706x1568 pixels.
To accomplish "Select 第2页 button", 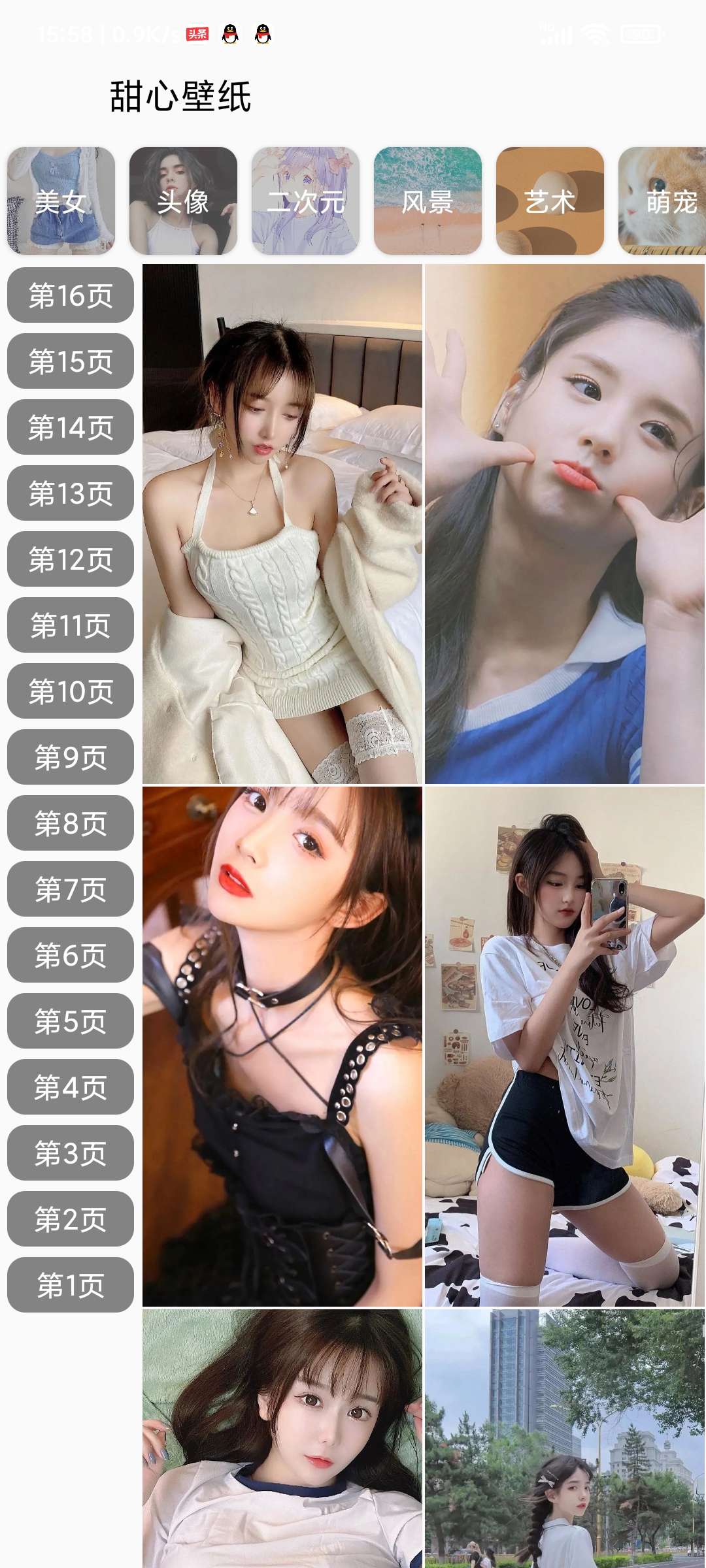I will coord(71,1219).
